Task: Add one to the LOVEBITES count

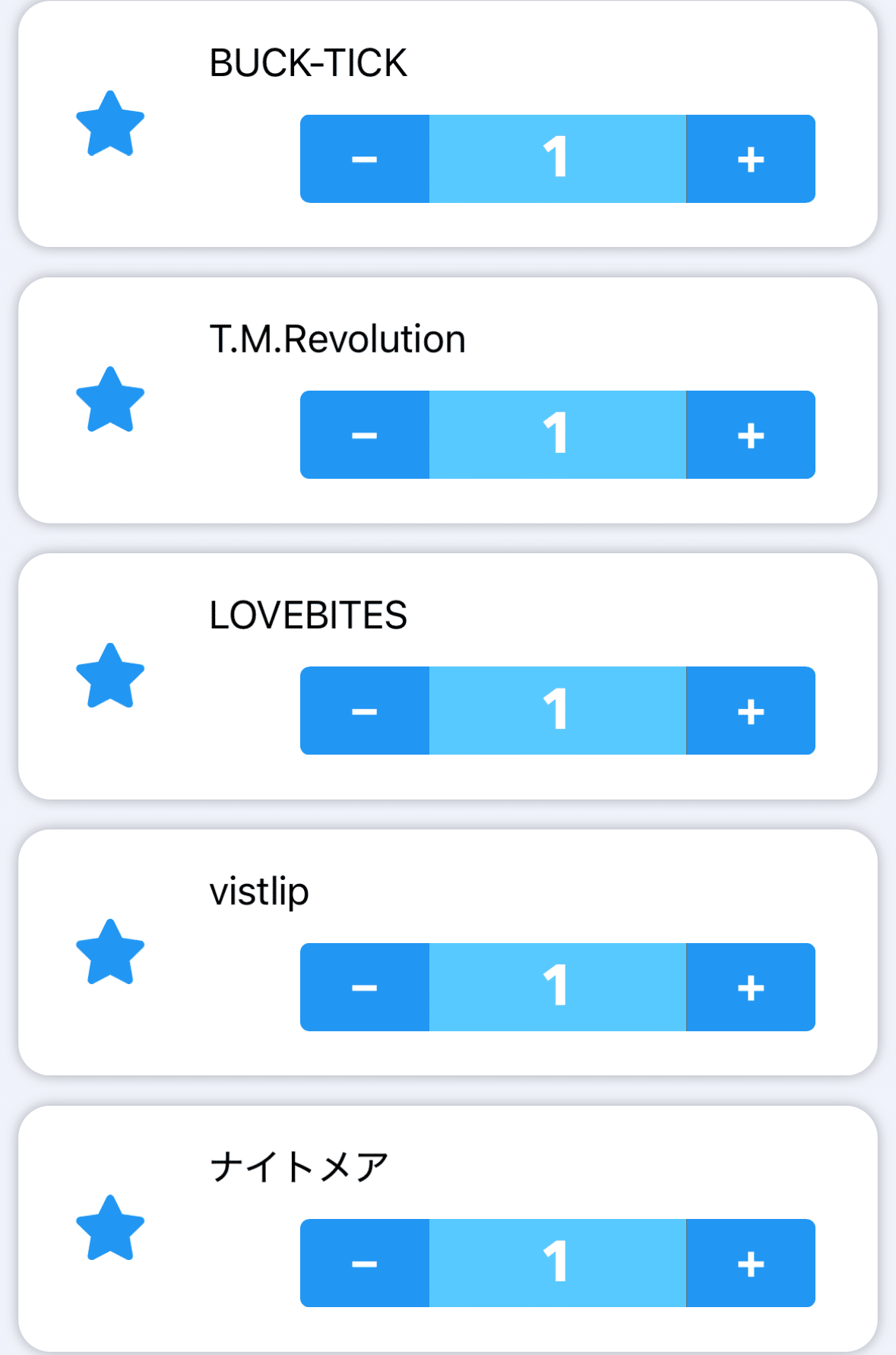Action: [751, 711]
